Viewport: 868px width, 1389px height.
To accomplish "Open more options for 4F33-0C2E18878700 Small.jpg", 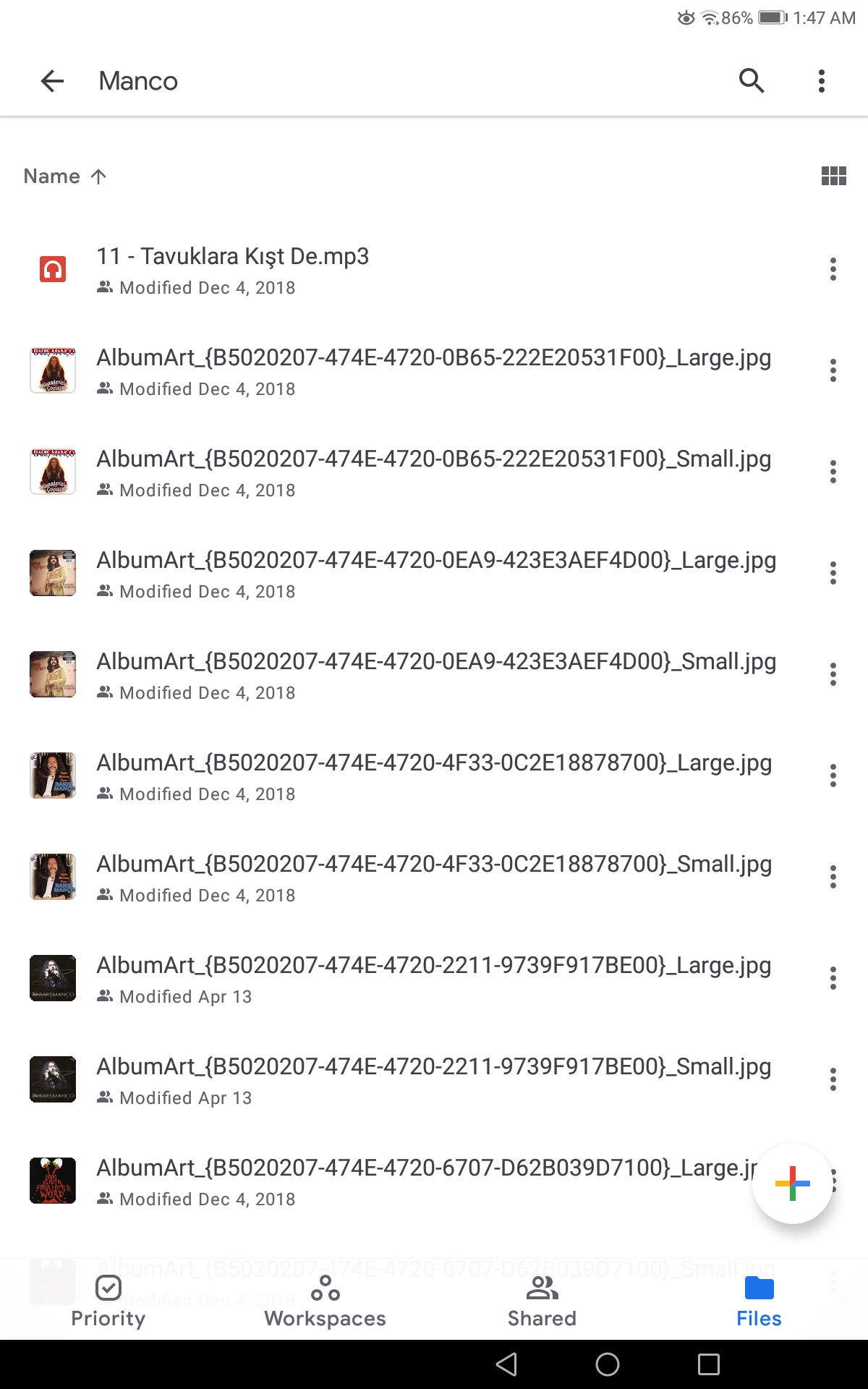I will tap(833, 877).
